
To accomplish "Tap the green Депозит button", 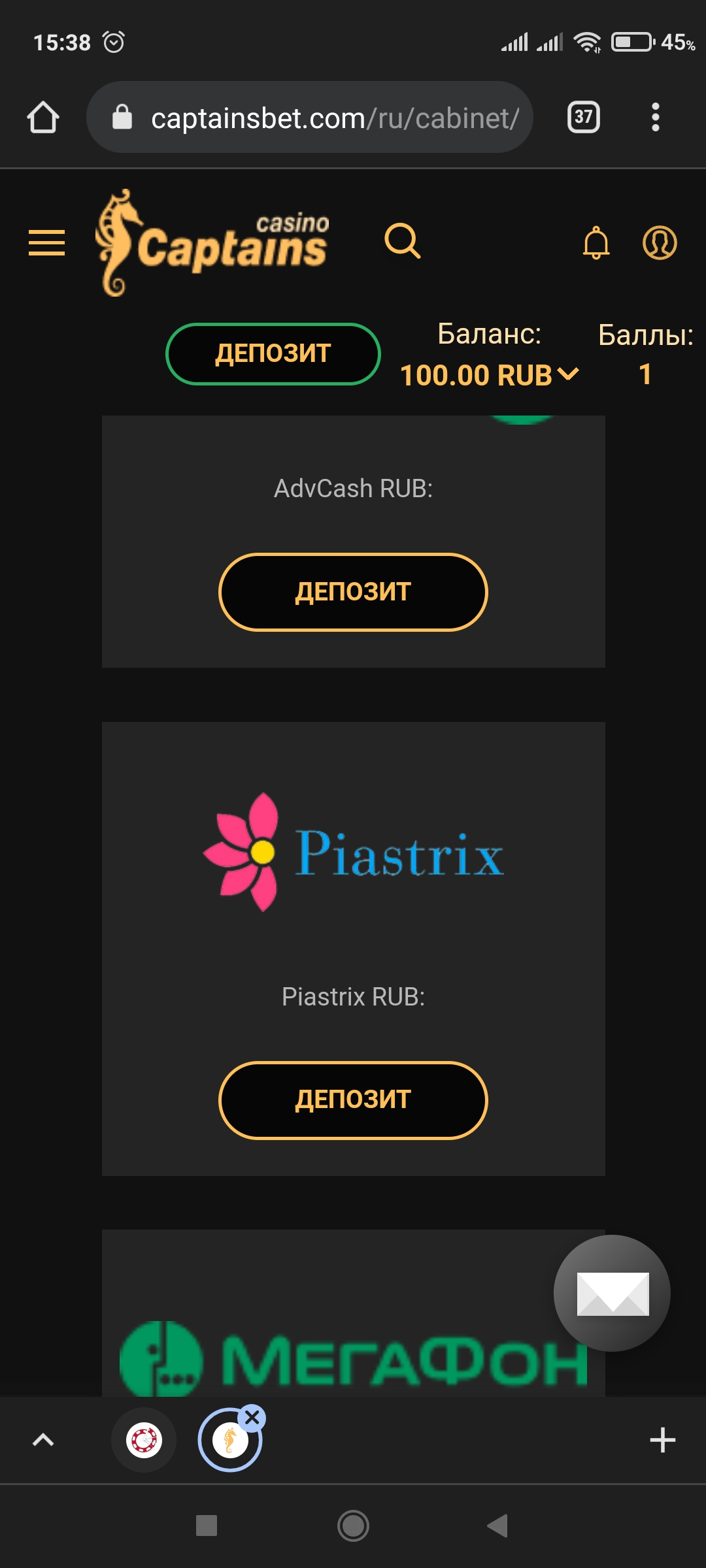I will coord(273,353).
